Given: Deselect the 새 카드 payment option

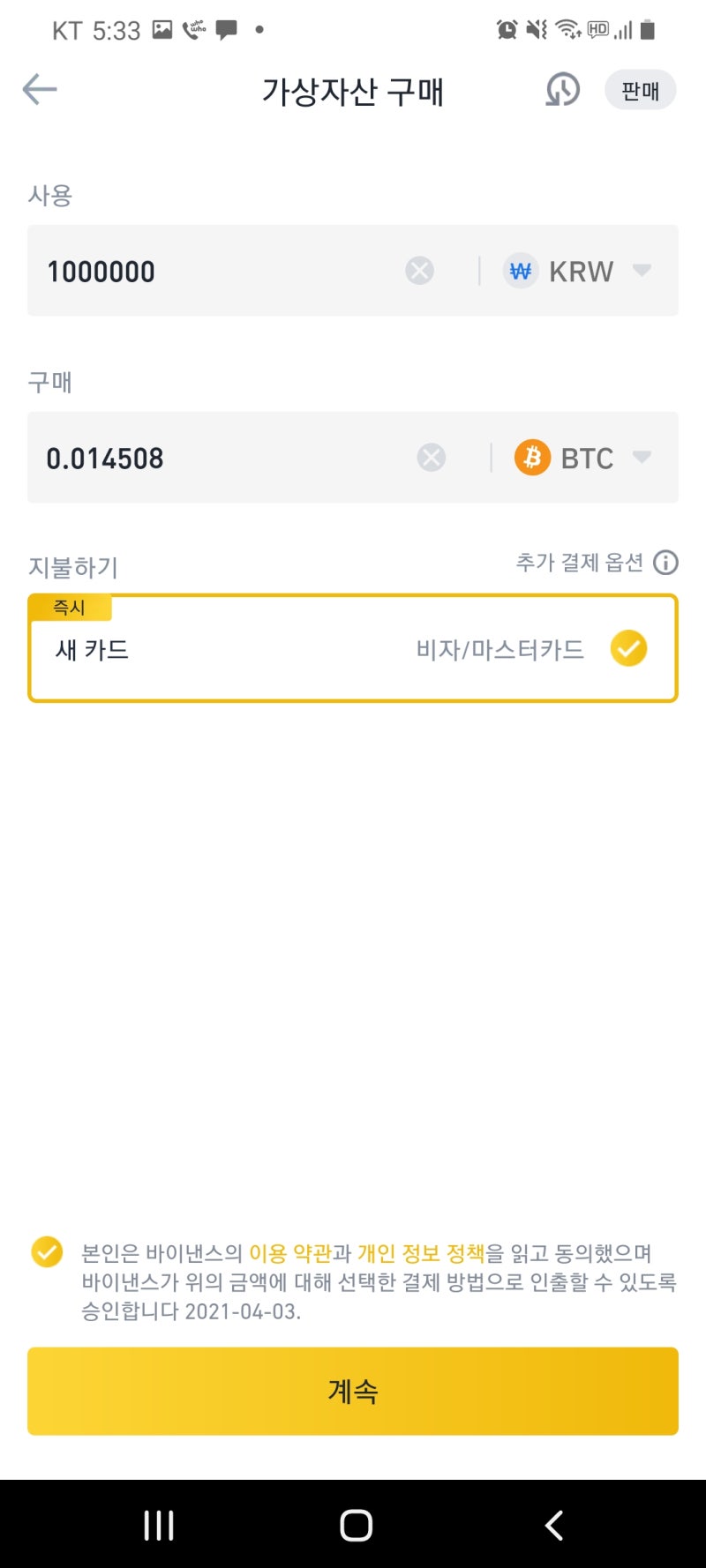Looking at the screenshot, I should (x=91, y=650).
